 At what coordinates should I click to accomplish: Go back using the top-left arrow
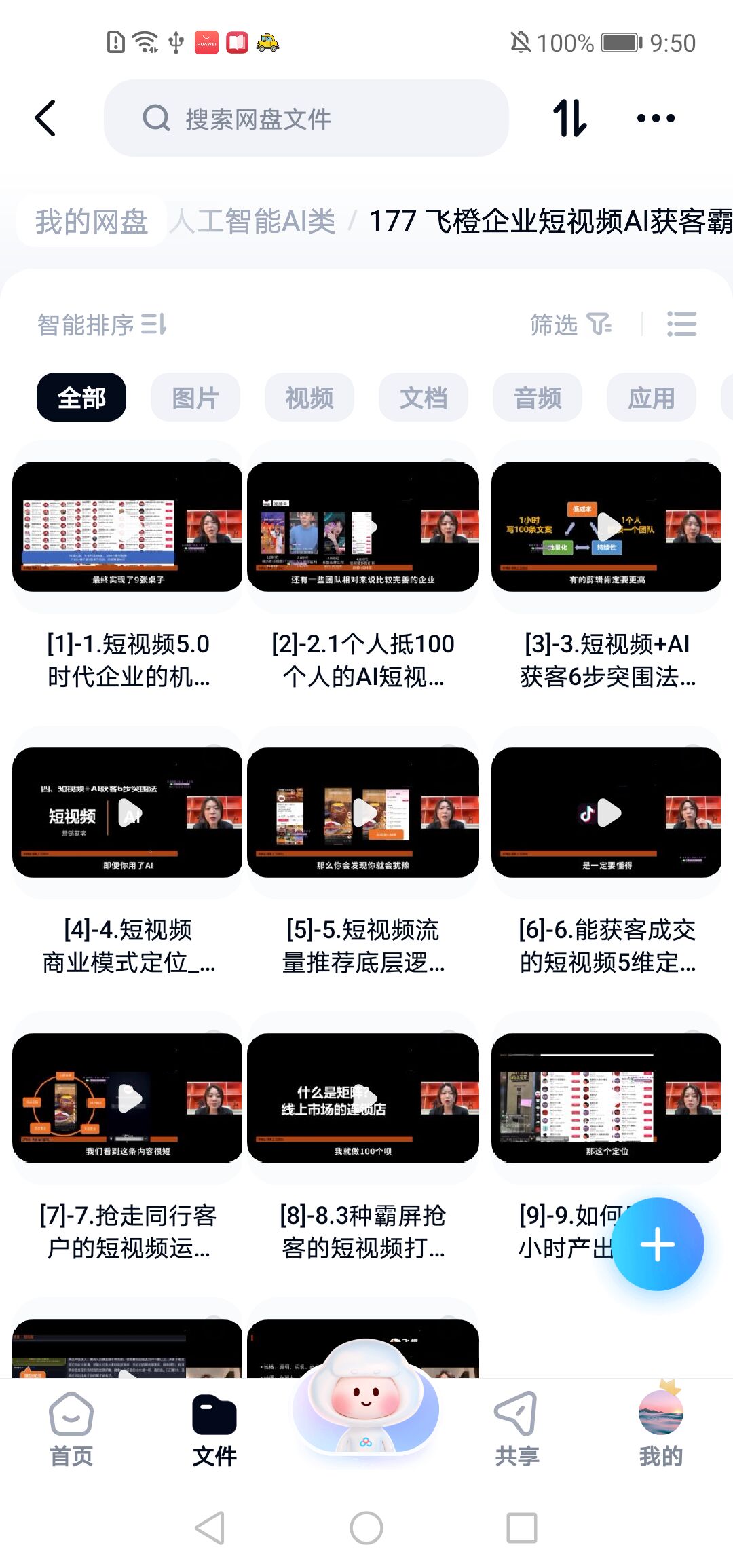pyautogui.click(x=45, y=118)
